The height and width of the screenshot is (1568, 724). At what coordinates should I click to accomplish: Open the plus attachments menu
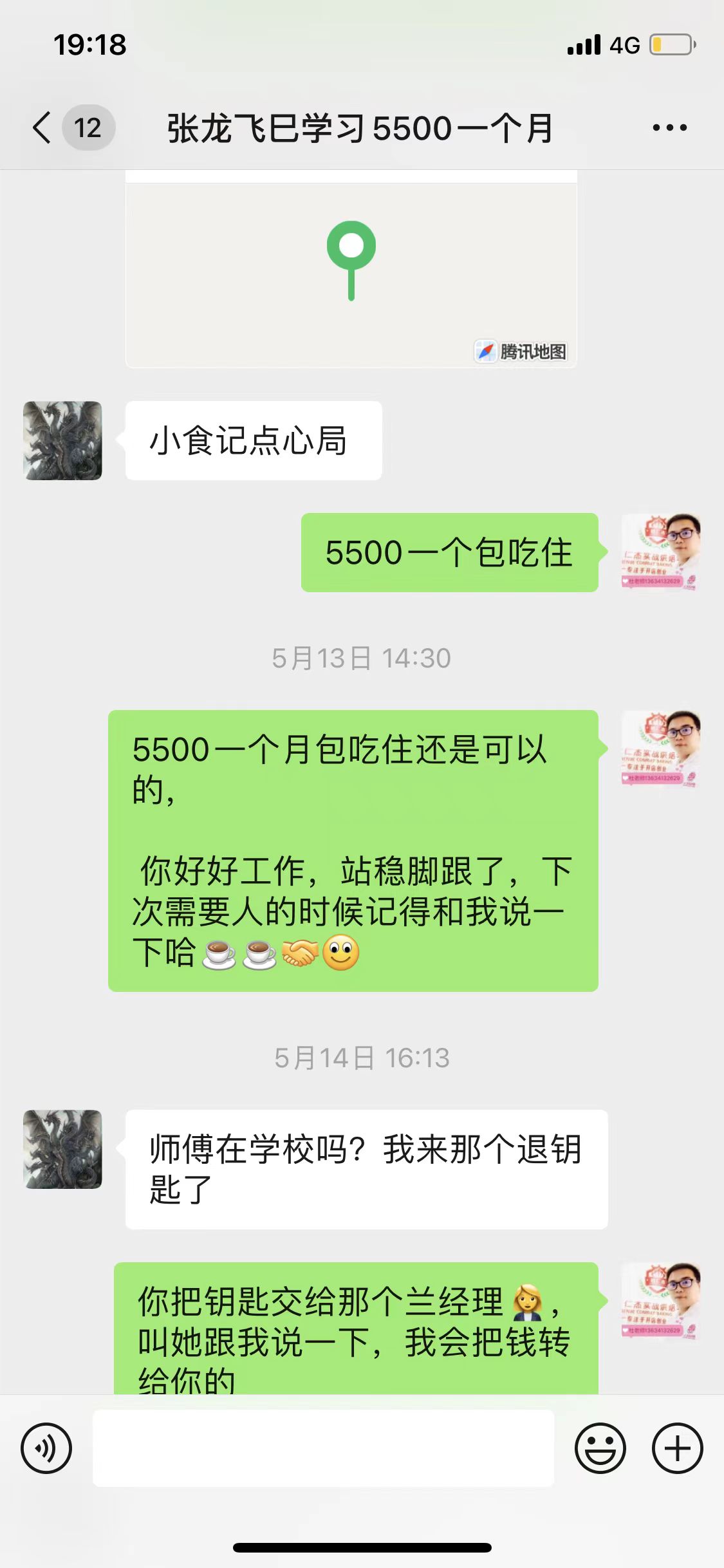coord(677,1448)
